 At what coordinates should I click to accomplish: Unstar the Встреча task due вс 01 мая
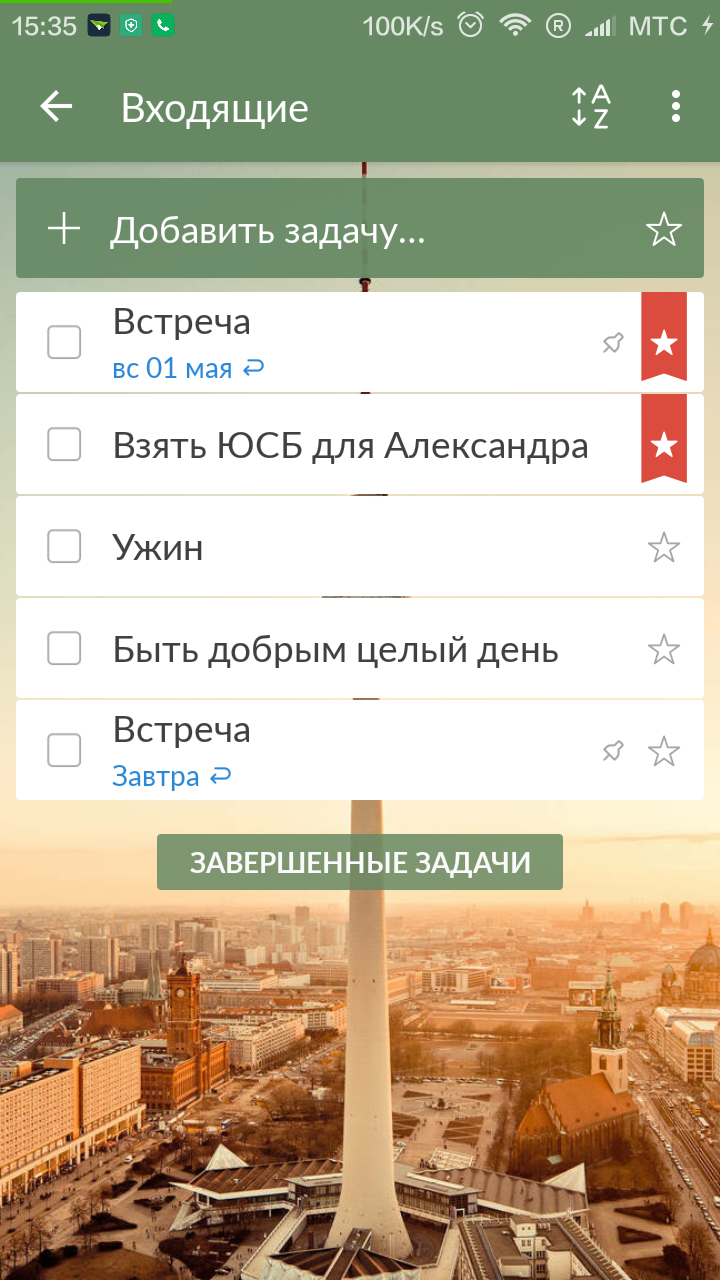click(664, 342)
